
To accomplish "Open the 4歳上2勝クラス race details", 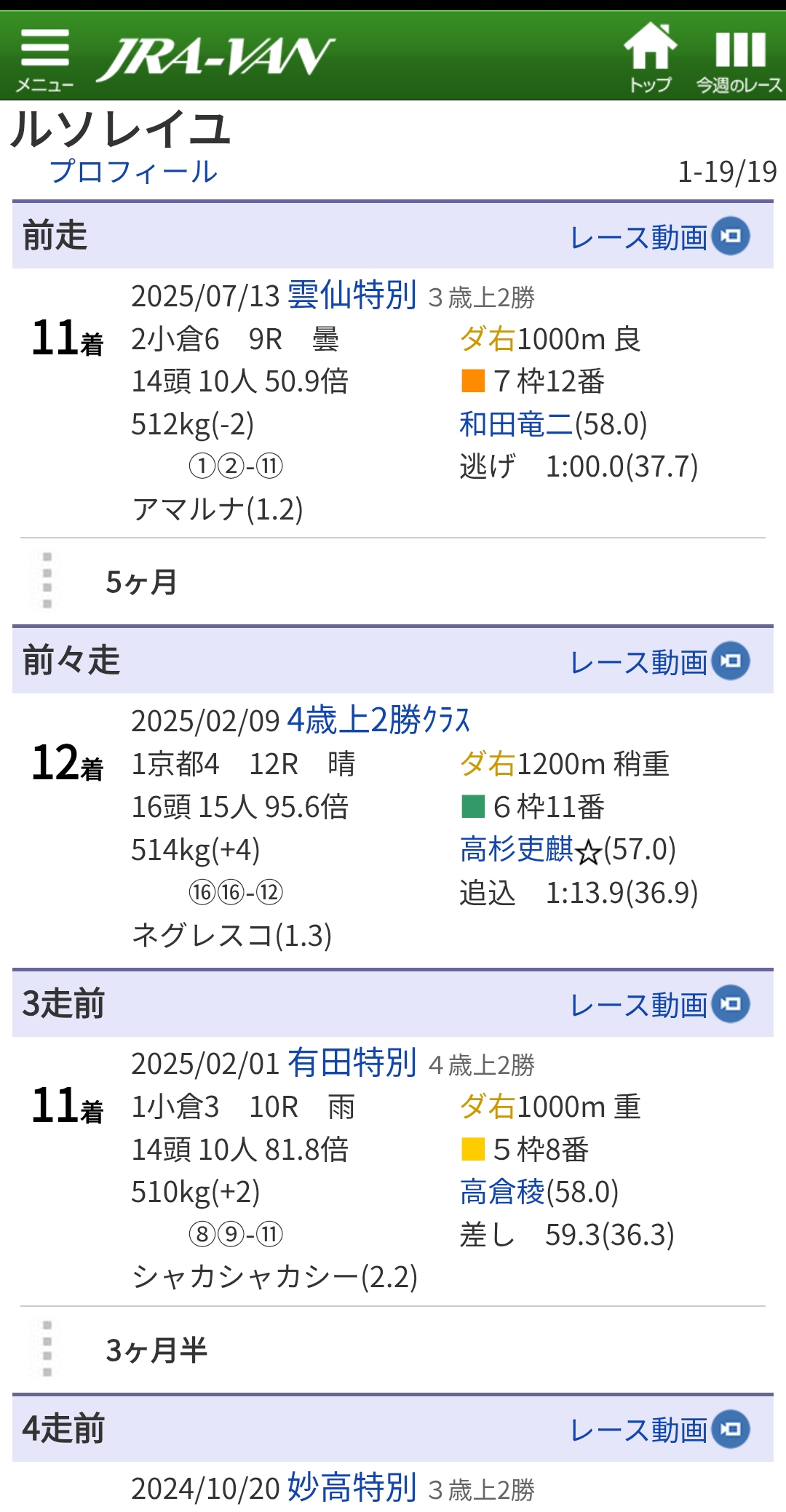I will pyautogui.click(x=378, y=720).
